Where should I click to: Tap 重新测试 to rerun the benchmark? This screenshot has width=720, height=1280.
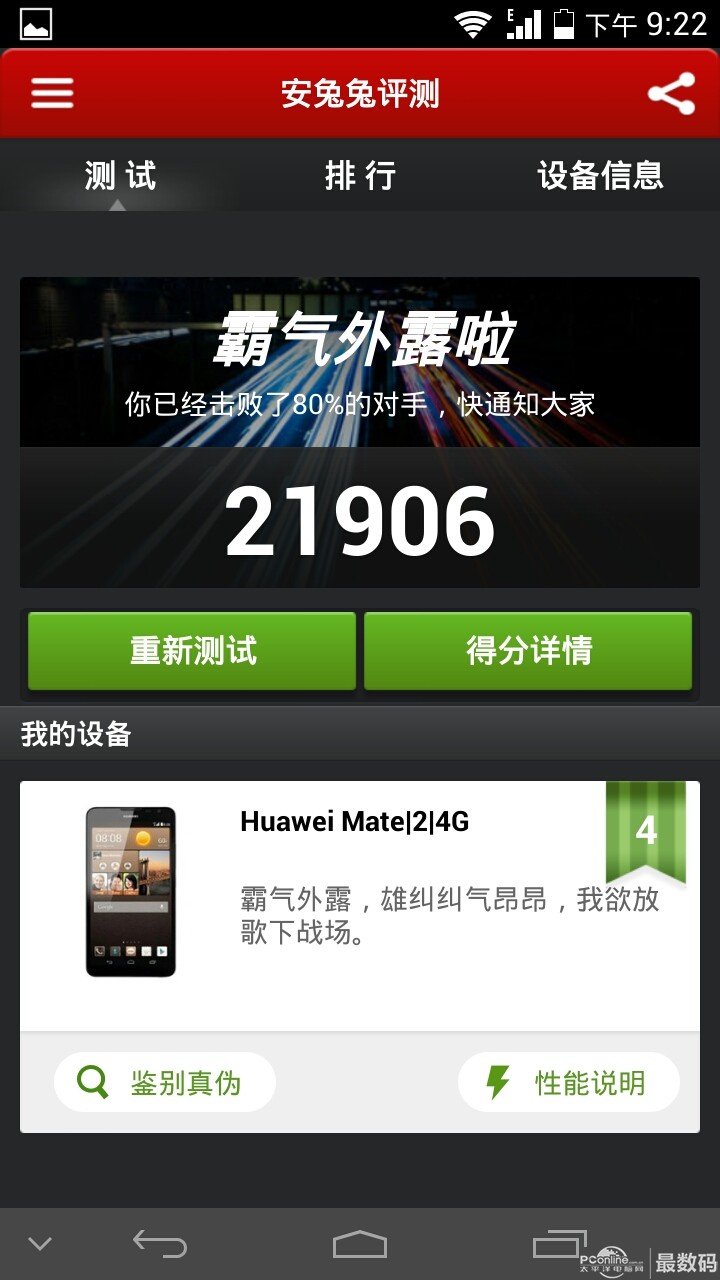(x=192, y=651)
